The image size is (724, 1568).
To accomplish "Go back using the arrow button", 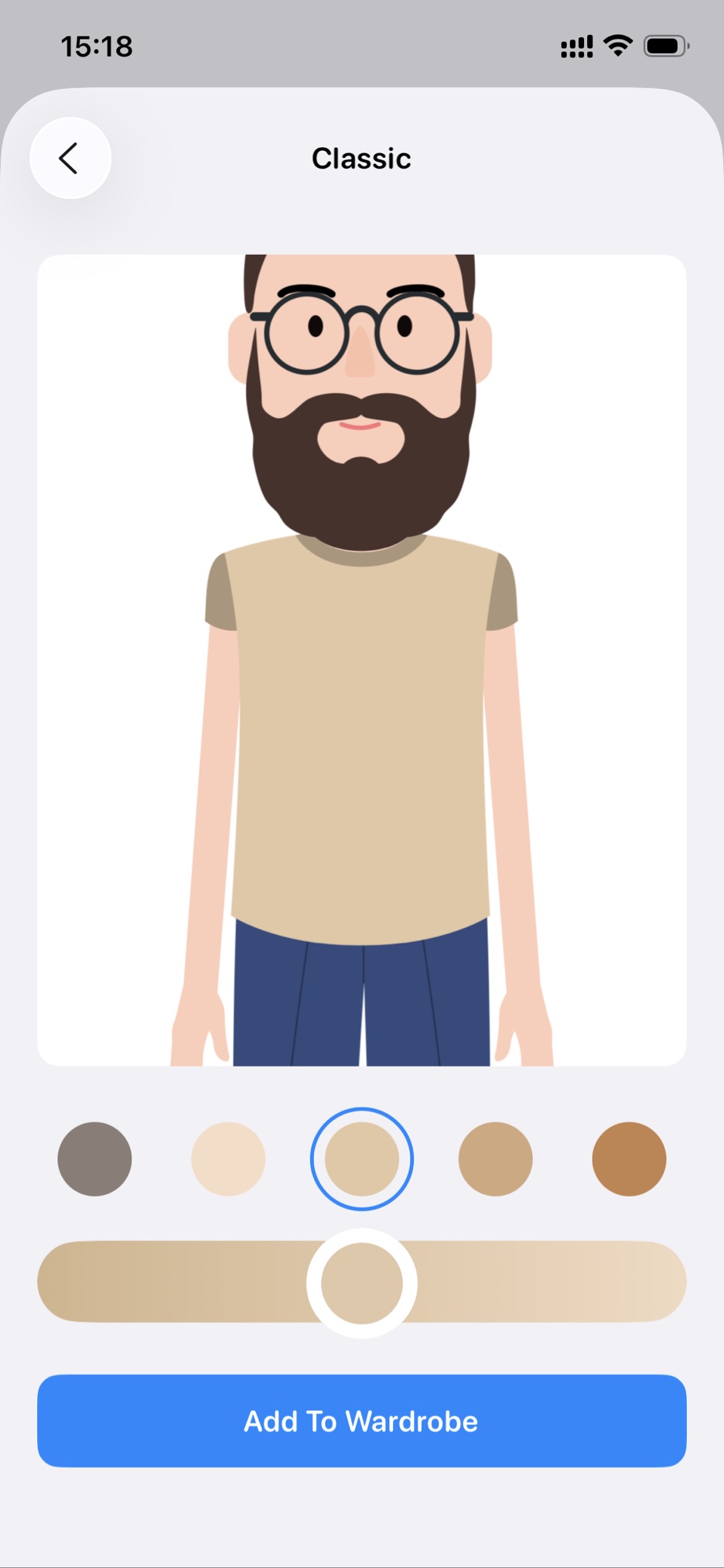I will [x=70, y=158].
